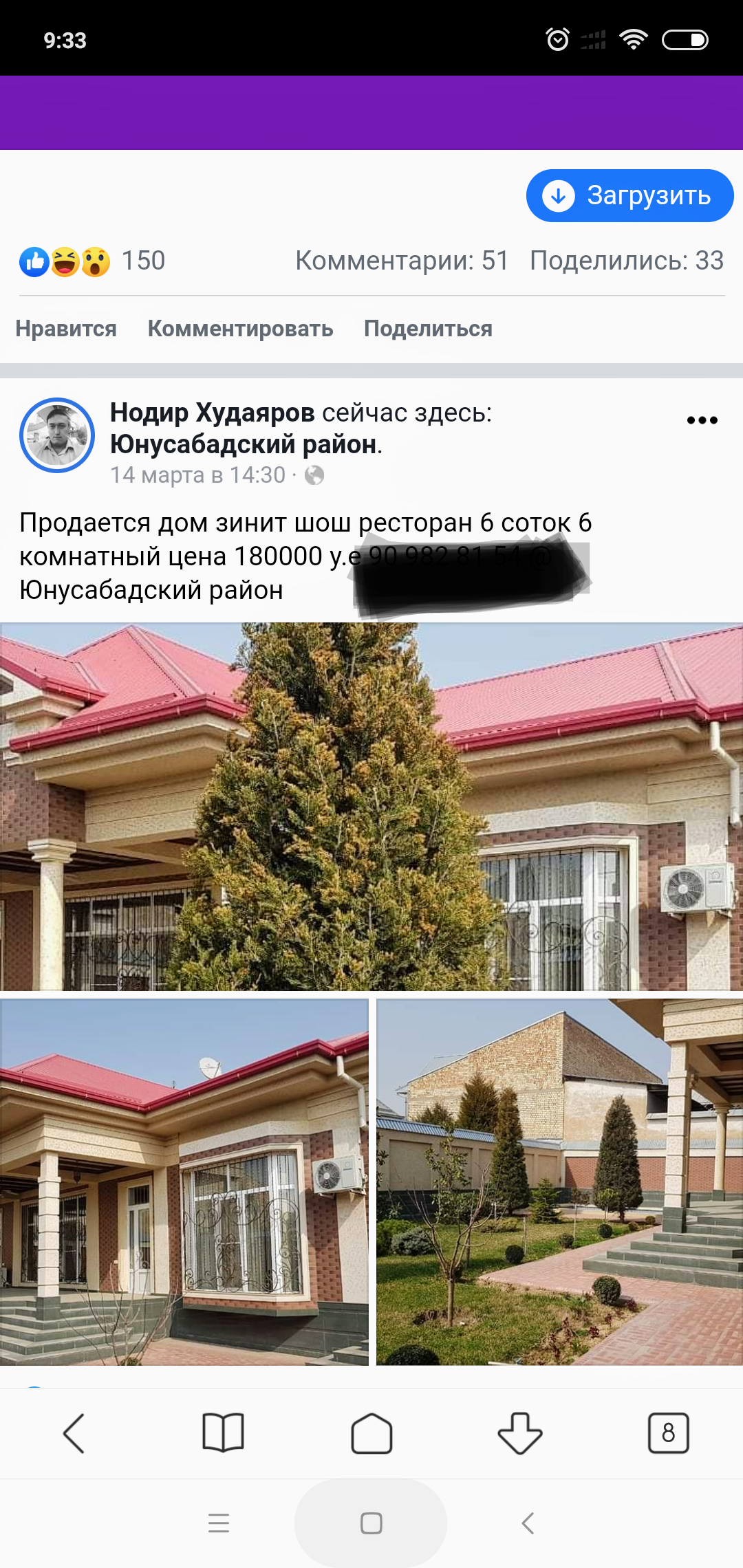Go to browser home page
Screen dimensions: 743x1568
tap(371, 1434)
